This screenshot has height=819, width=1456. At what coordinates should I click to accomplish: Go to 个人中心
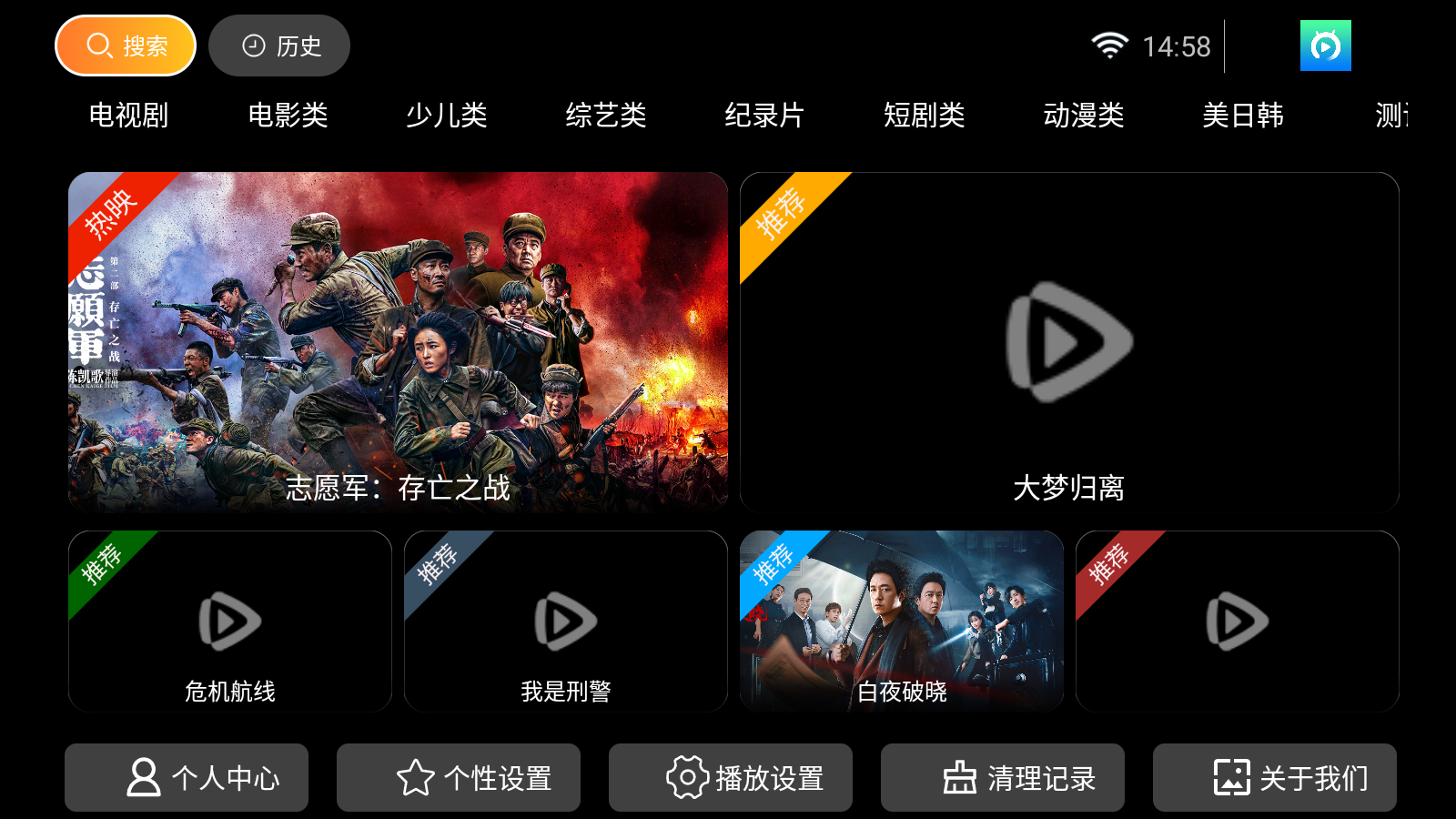(x=187, y=778)
